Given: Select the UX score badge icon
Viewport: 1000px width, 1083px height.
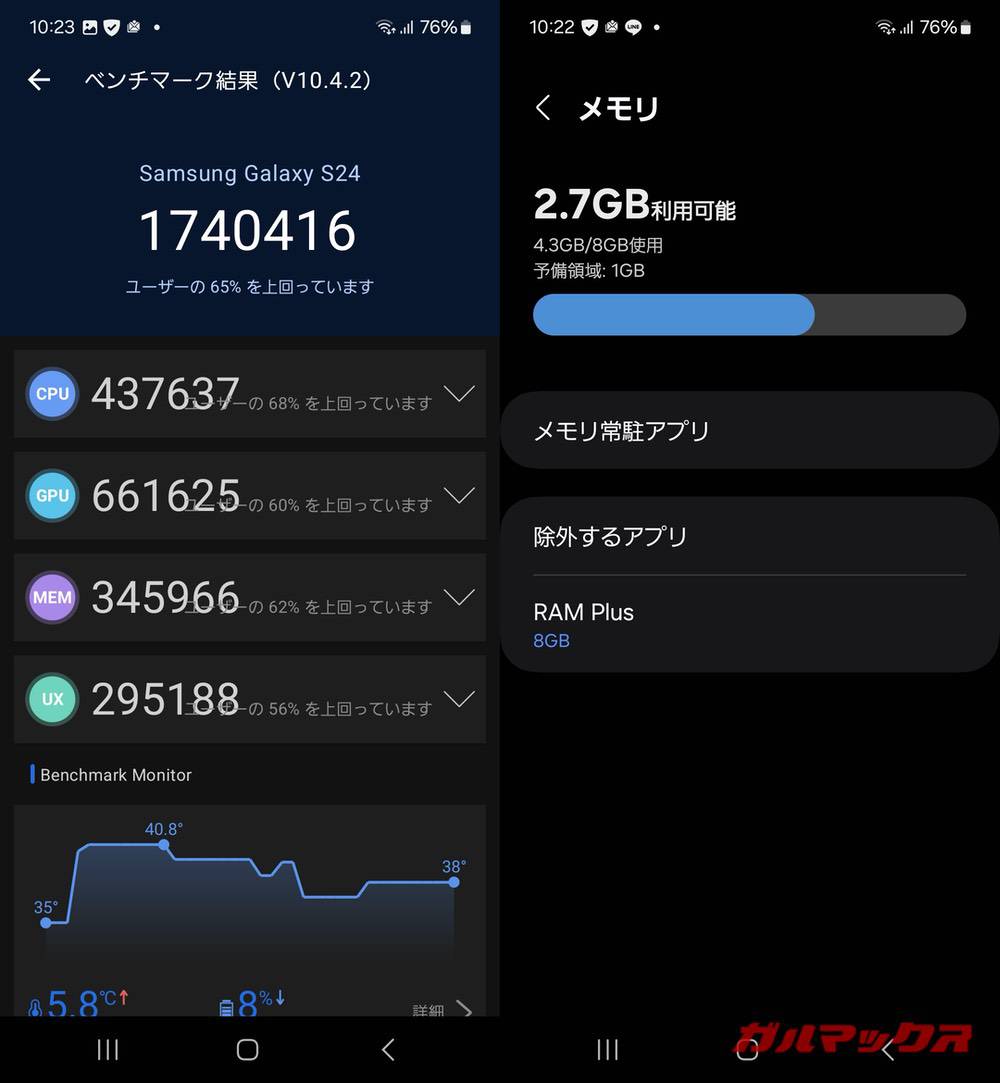Looking at the screenshot, I should (52, 699).
